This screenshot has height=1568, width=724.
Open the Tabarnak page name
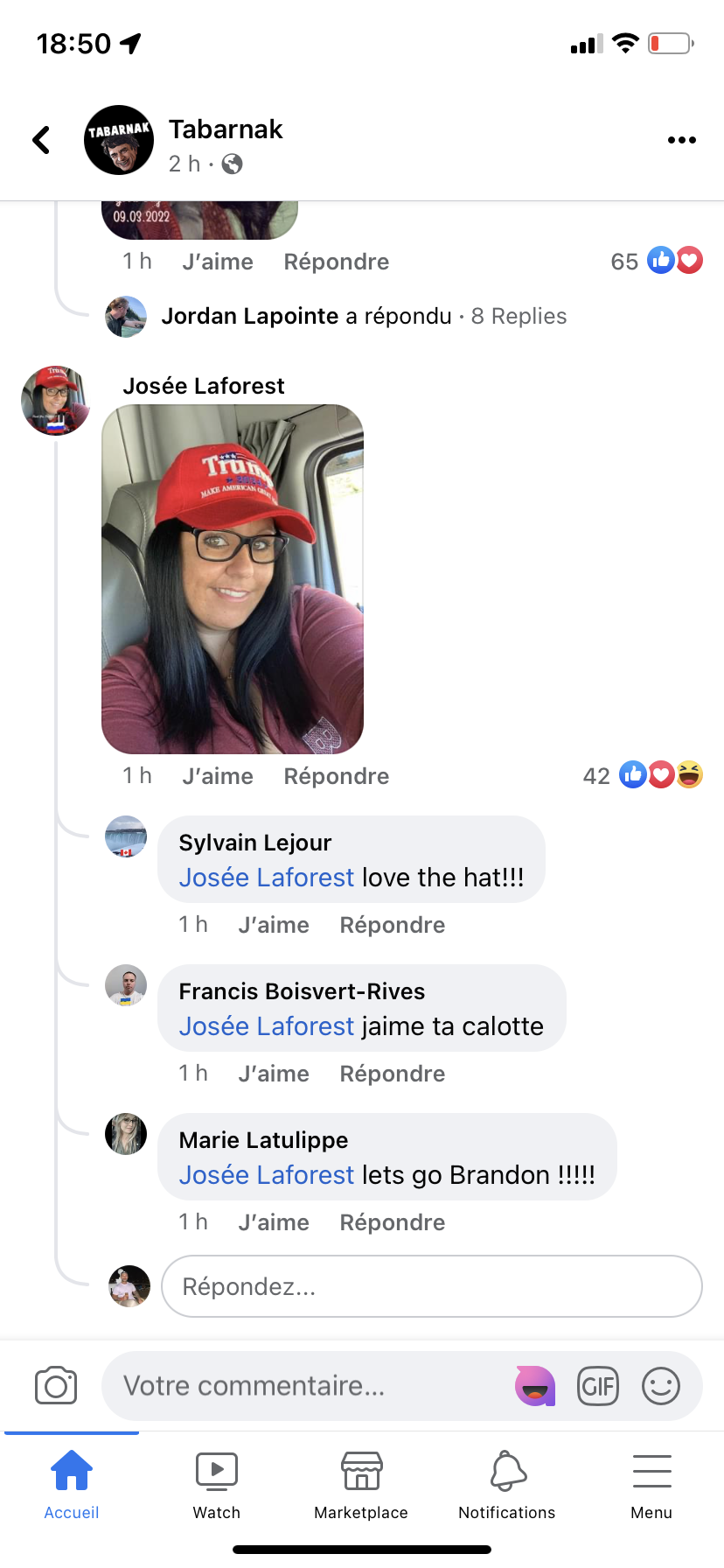tap(226, 129)
